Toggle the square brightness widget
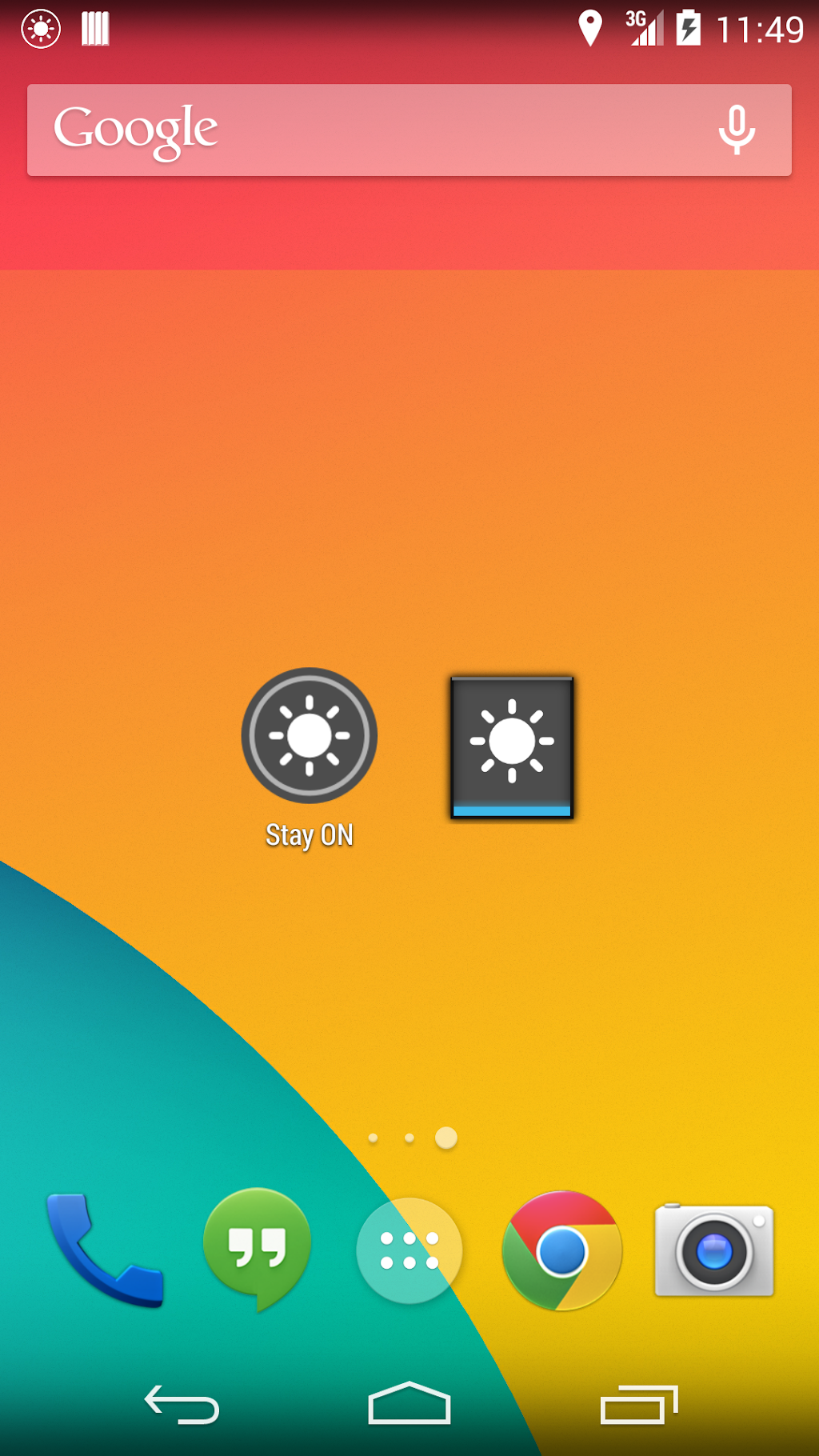Viewport: 819px width, 1456px height. pos(512,746)
